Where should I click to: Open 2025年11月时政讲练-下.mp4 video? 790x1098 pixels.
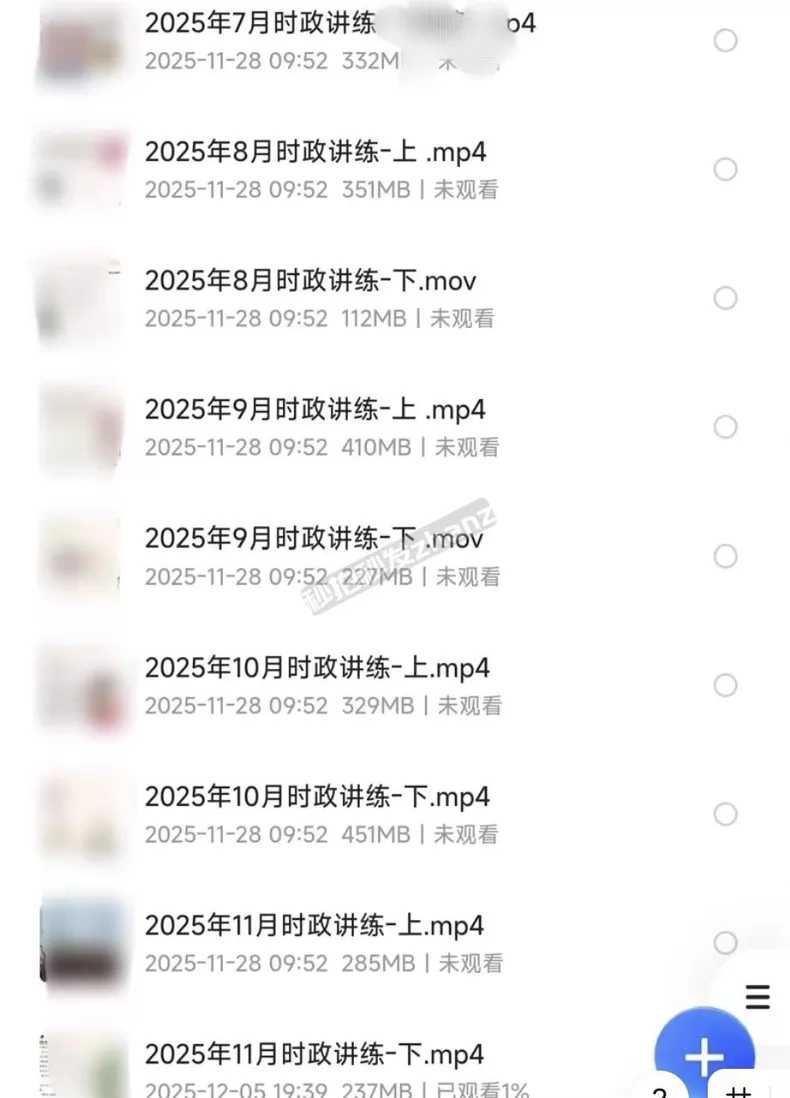[x=314, y=1054]
